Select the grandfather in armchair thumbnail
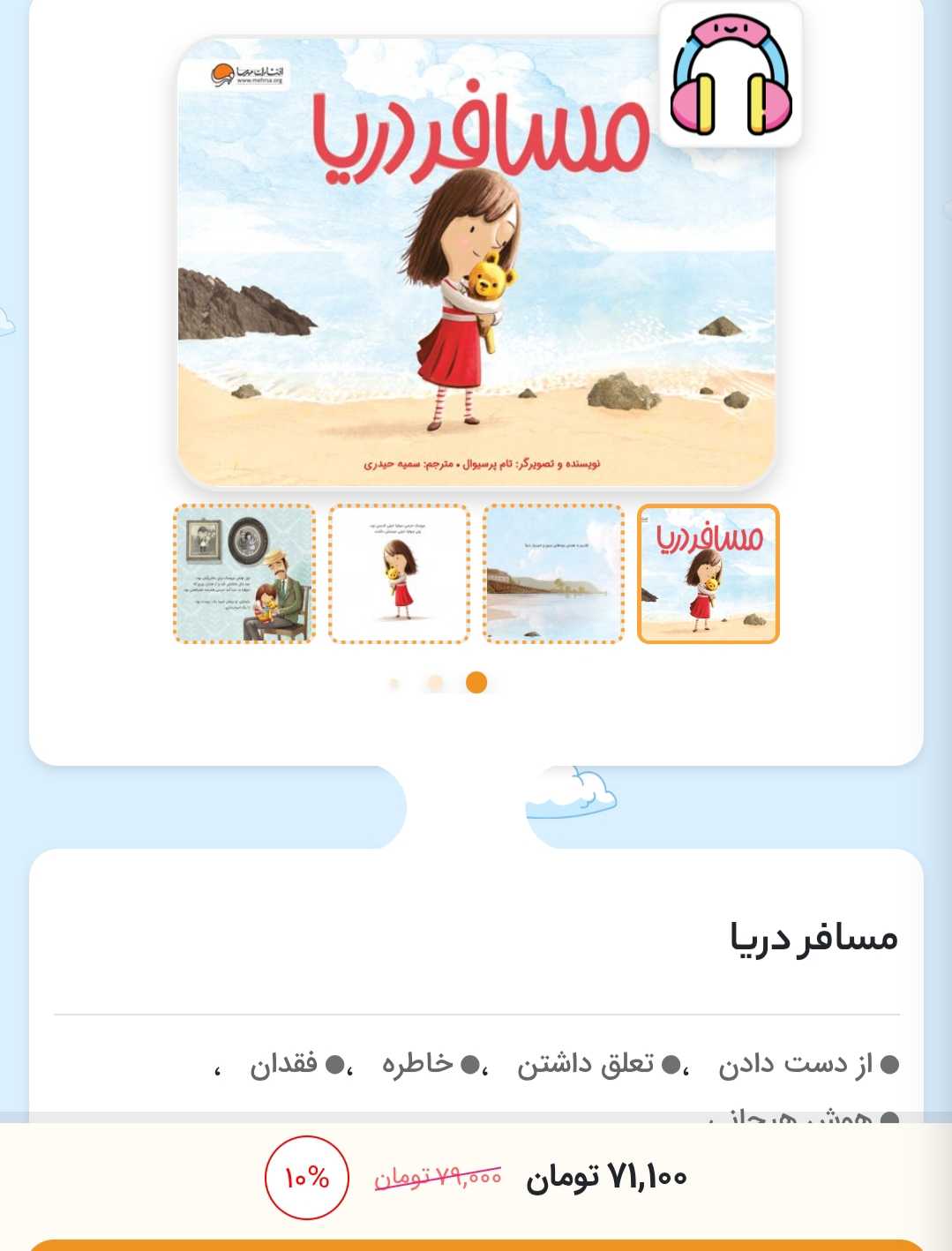Image resolution: width=952 pixels, height=1251 pixels. coord(244,573)
